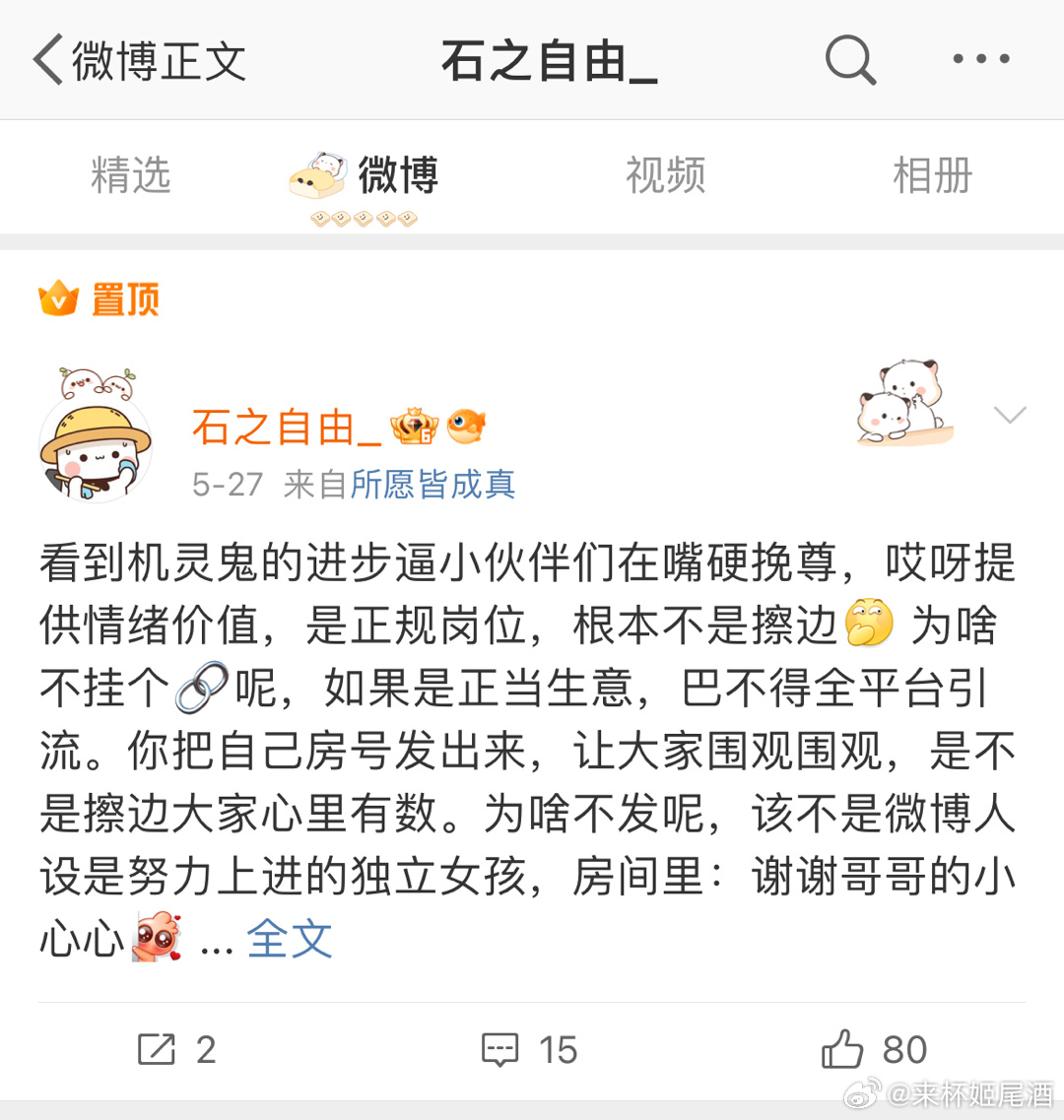Open the 15 comments on the post
Screen dimensions: 1064x1120
click(x=529, y=1050)
